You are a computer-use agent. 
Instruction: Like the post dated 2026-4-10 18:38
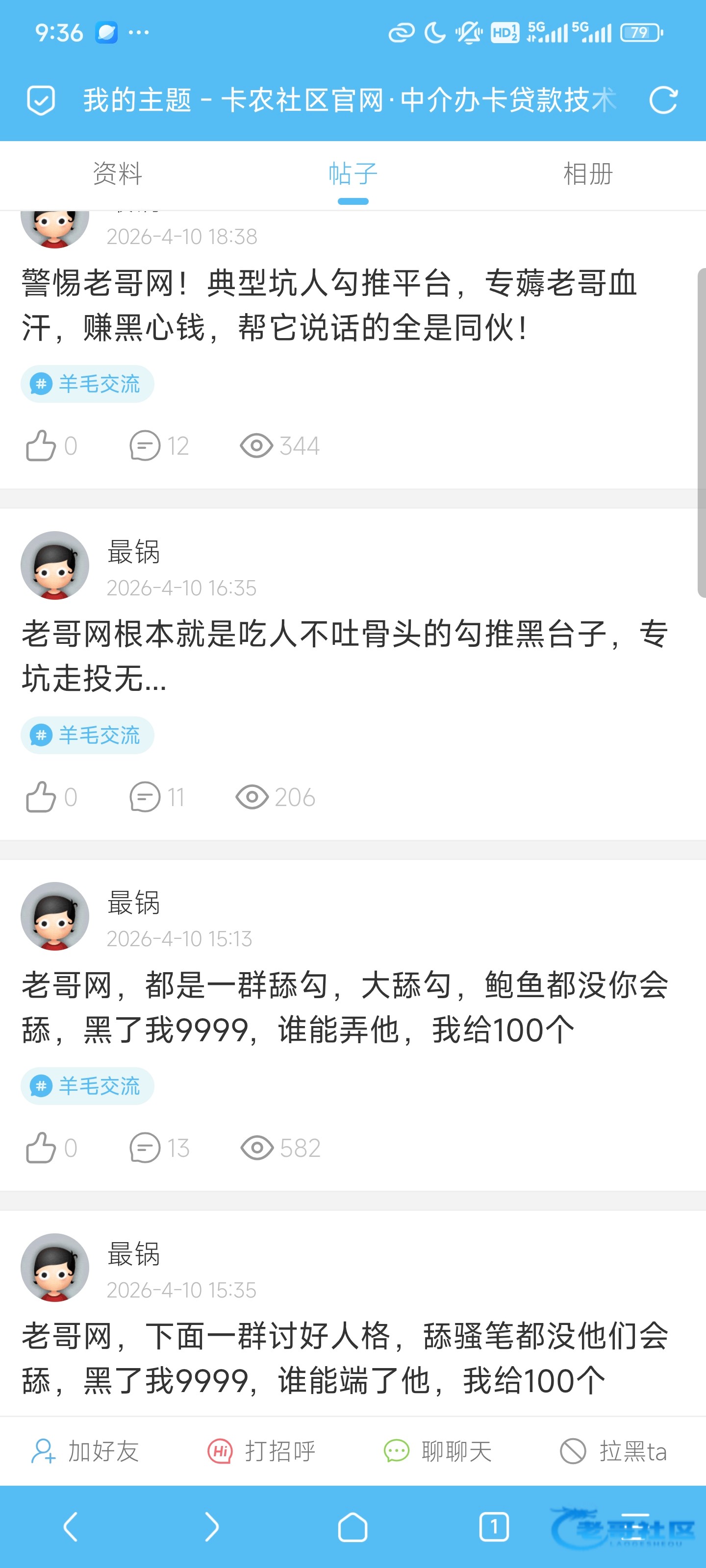[41, 445]
